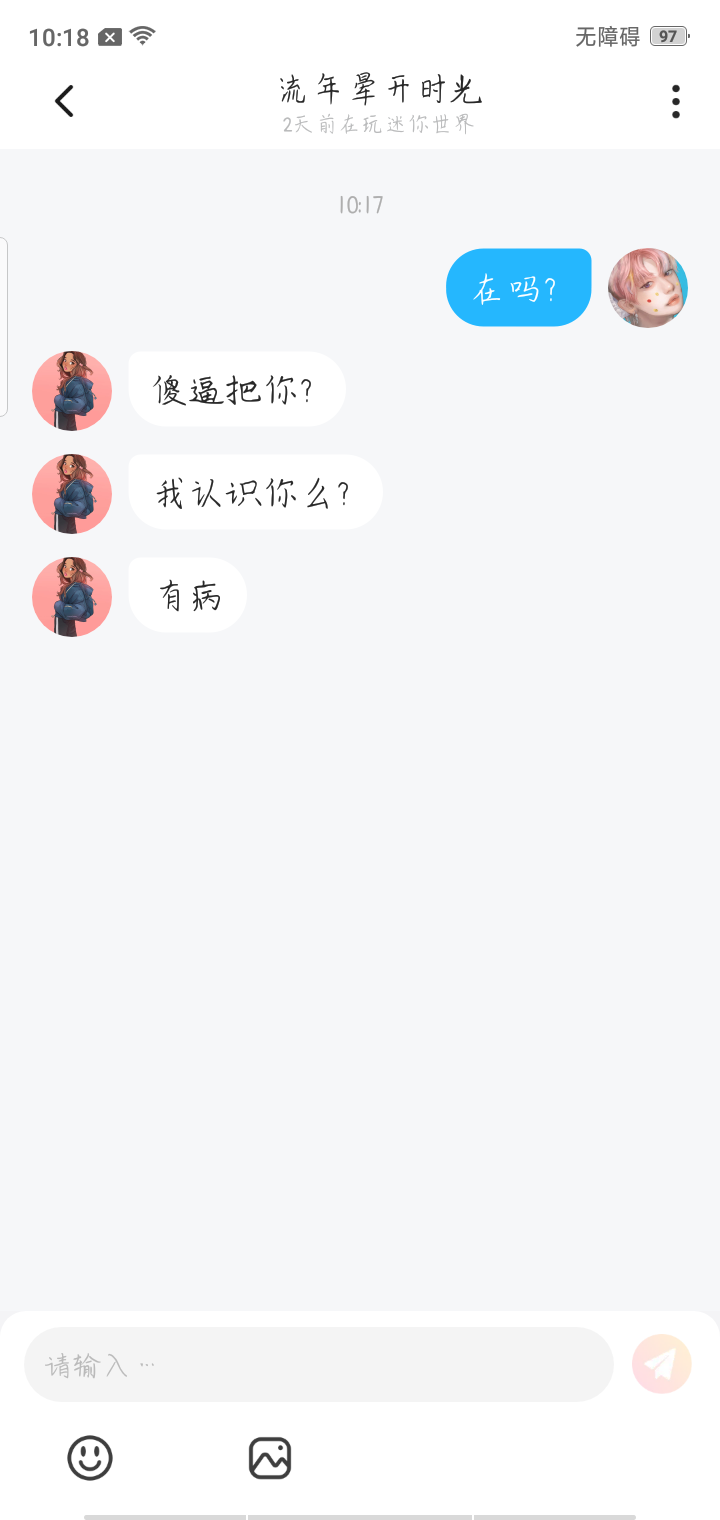Open the three-dot overflow menu

pyautogui.click(x=676, y=101)
